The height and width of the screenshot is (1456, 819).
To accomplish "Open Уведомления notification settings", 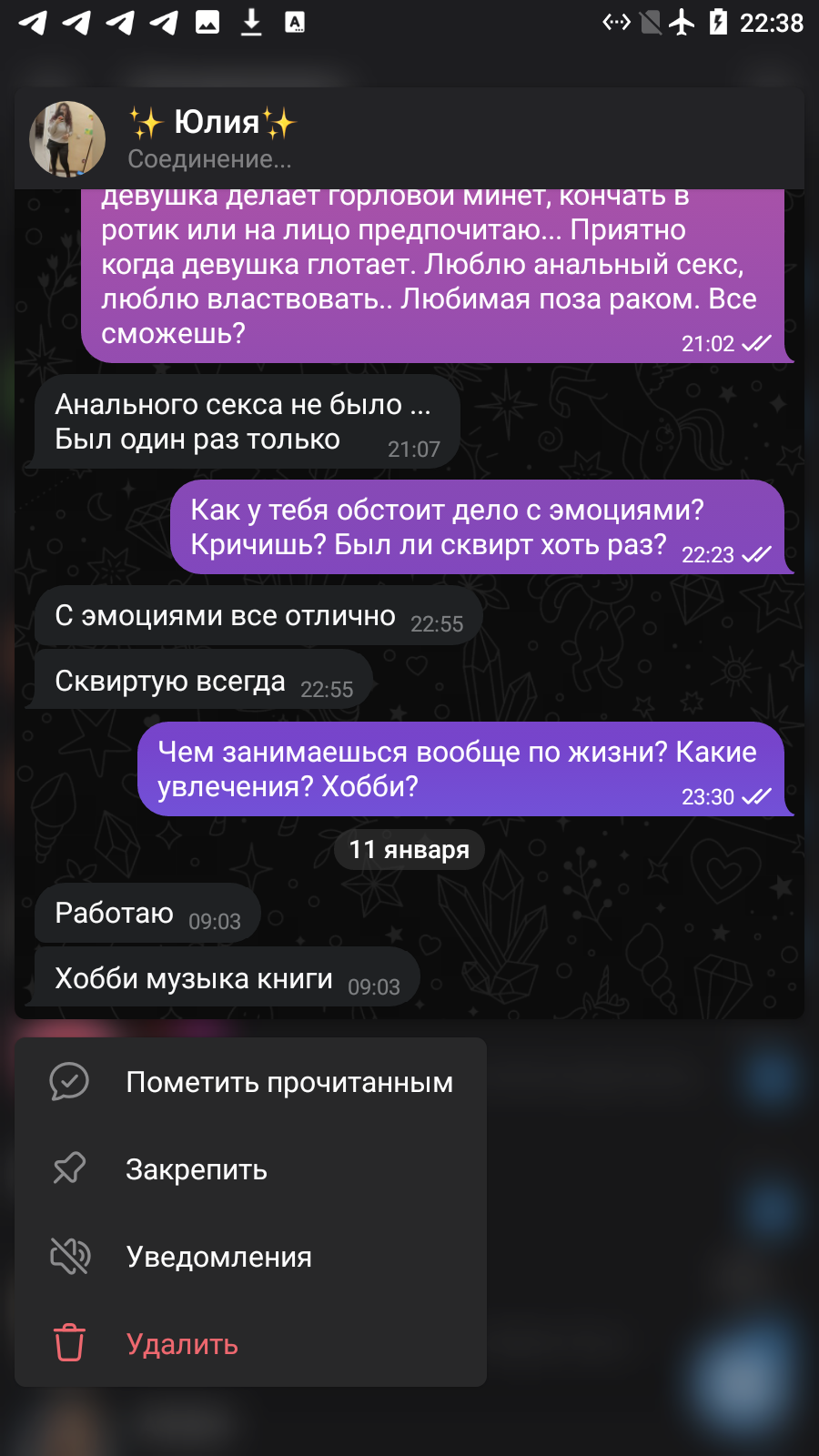I will point(250,1257).
